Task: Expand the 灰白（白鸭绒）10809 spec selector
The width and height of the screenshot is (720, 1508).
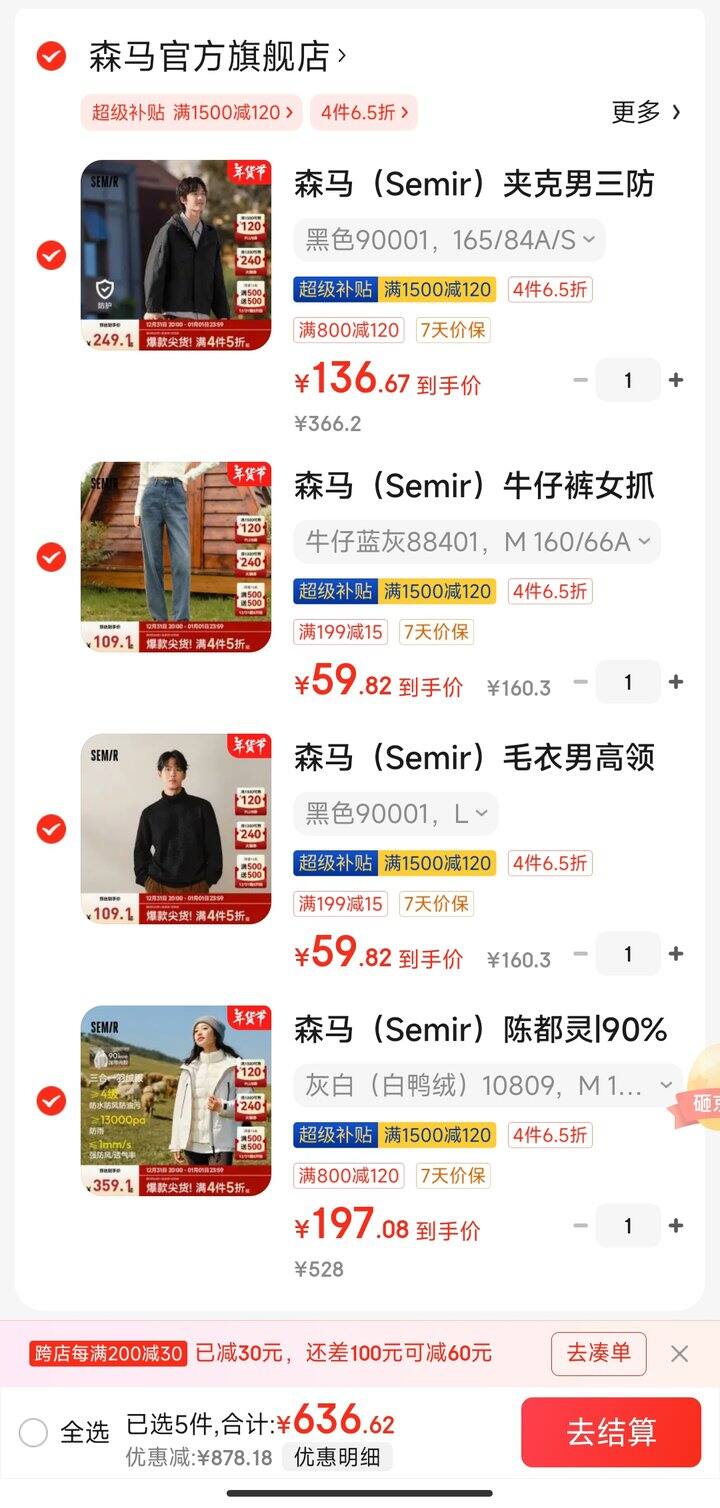Action: (x=488, y=1086)
